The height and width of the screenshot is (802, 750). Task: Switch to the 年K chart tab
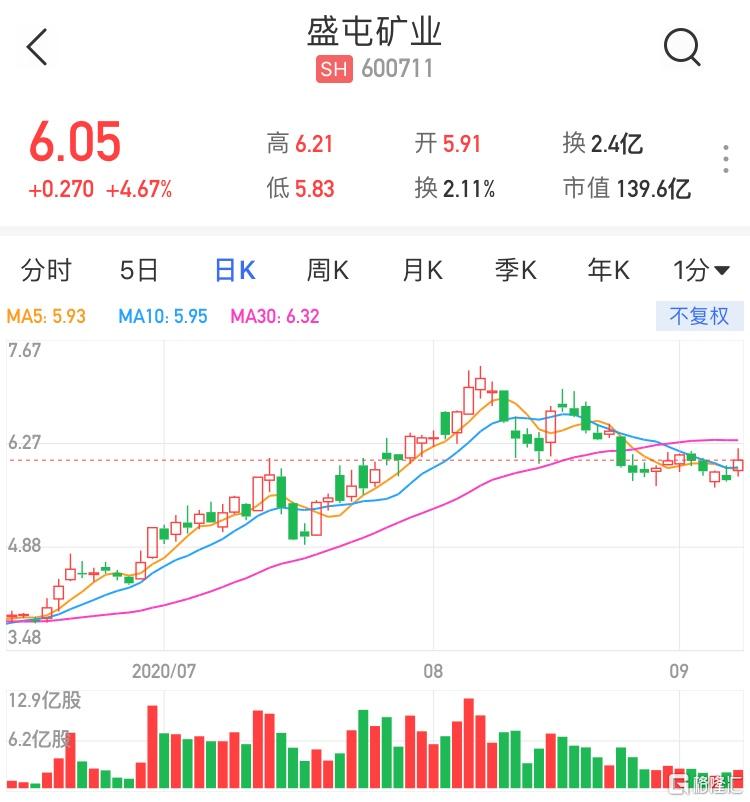point(608,270)
